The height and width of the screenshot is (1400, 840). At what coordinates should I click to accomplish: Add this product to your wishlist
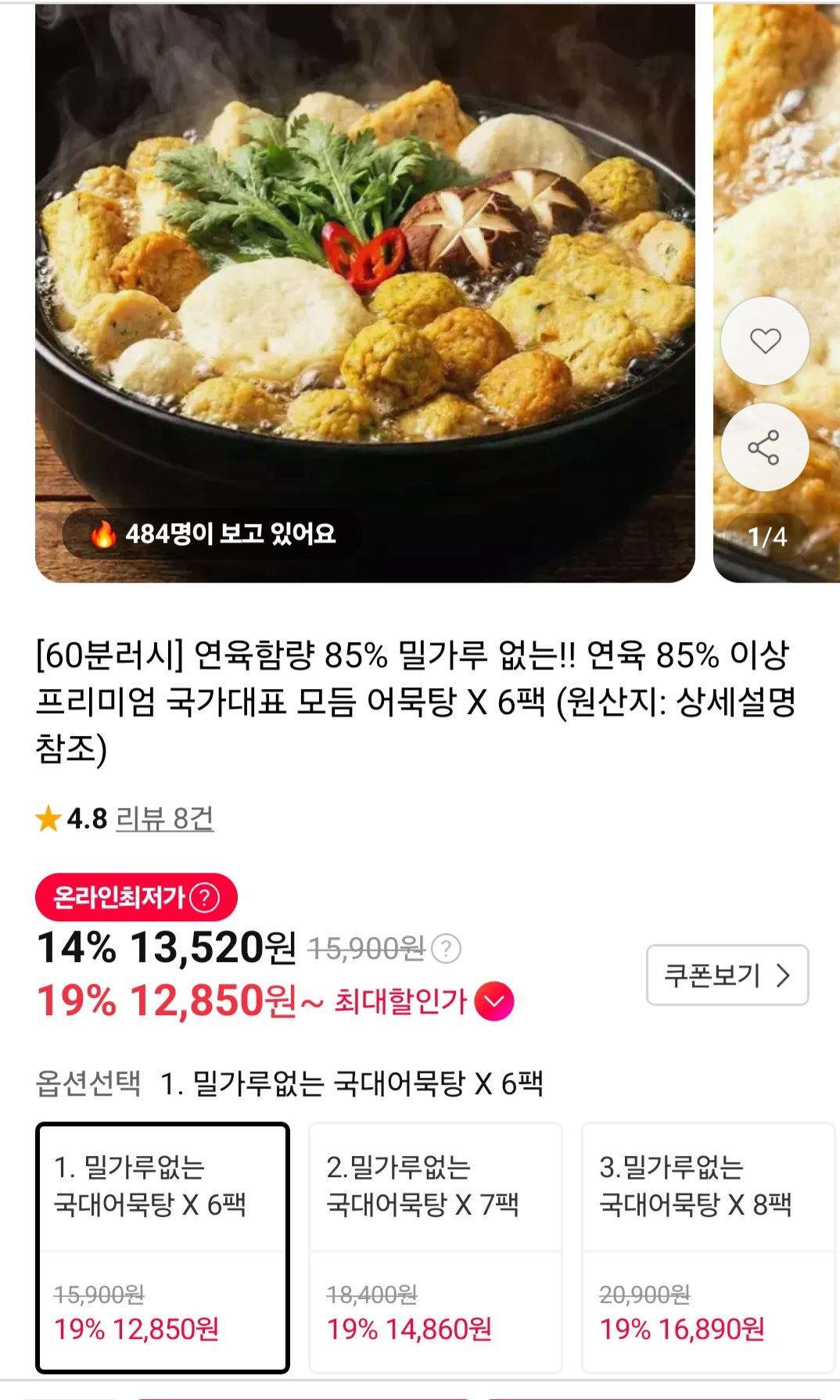(x=764, y=341)
